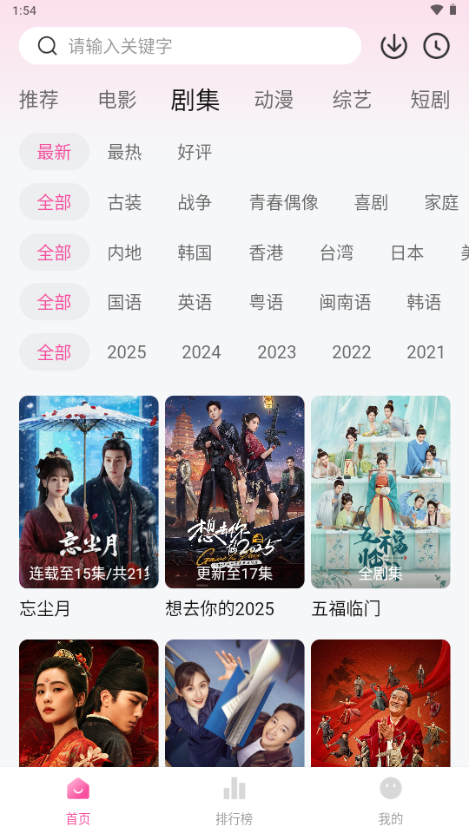Go to the 推荐 tab

[x=39, y=100]
